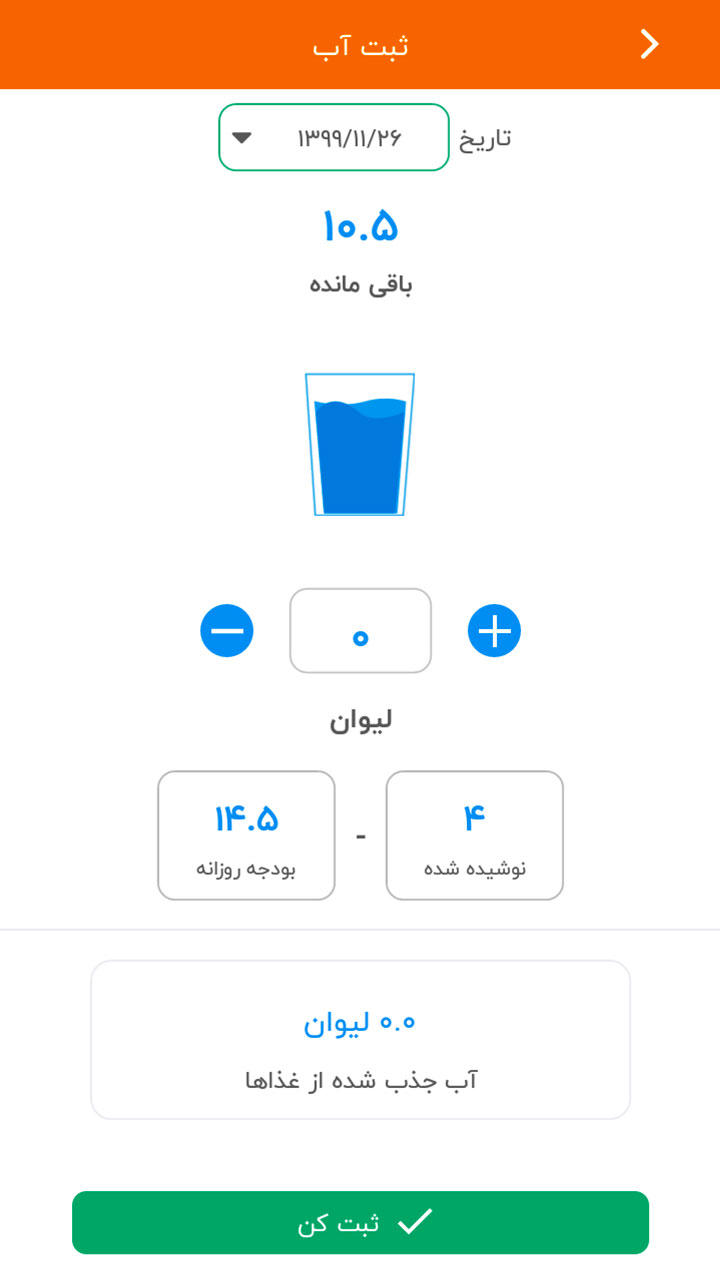
Task: Tap the blue minus icon to remove a glass
Action: pos(227,630)
